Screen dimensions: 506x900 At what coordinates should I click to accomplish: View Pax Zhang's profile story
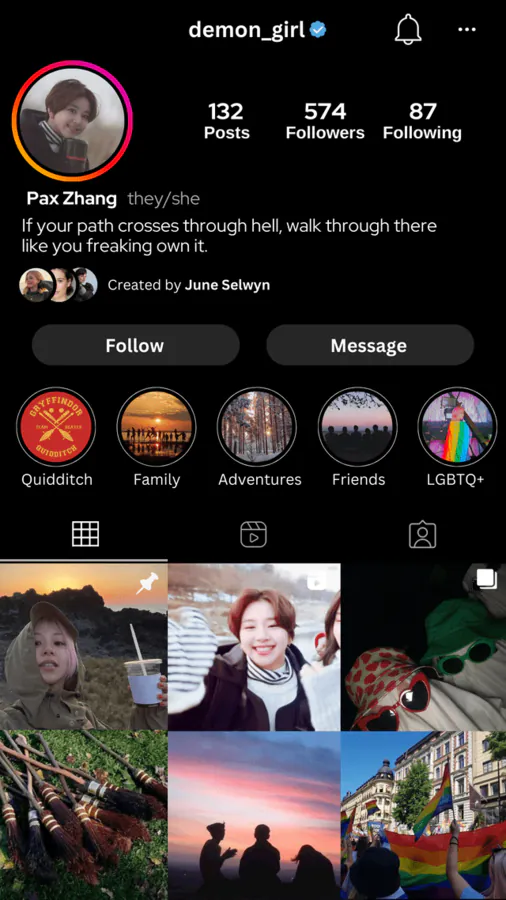[72, 121]
